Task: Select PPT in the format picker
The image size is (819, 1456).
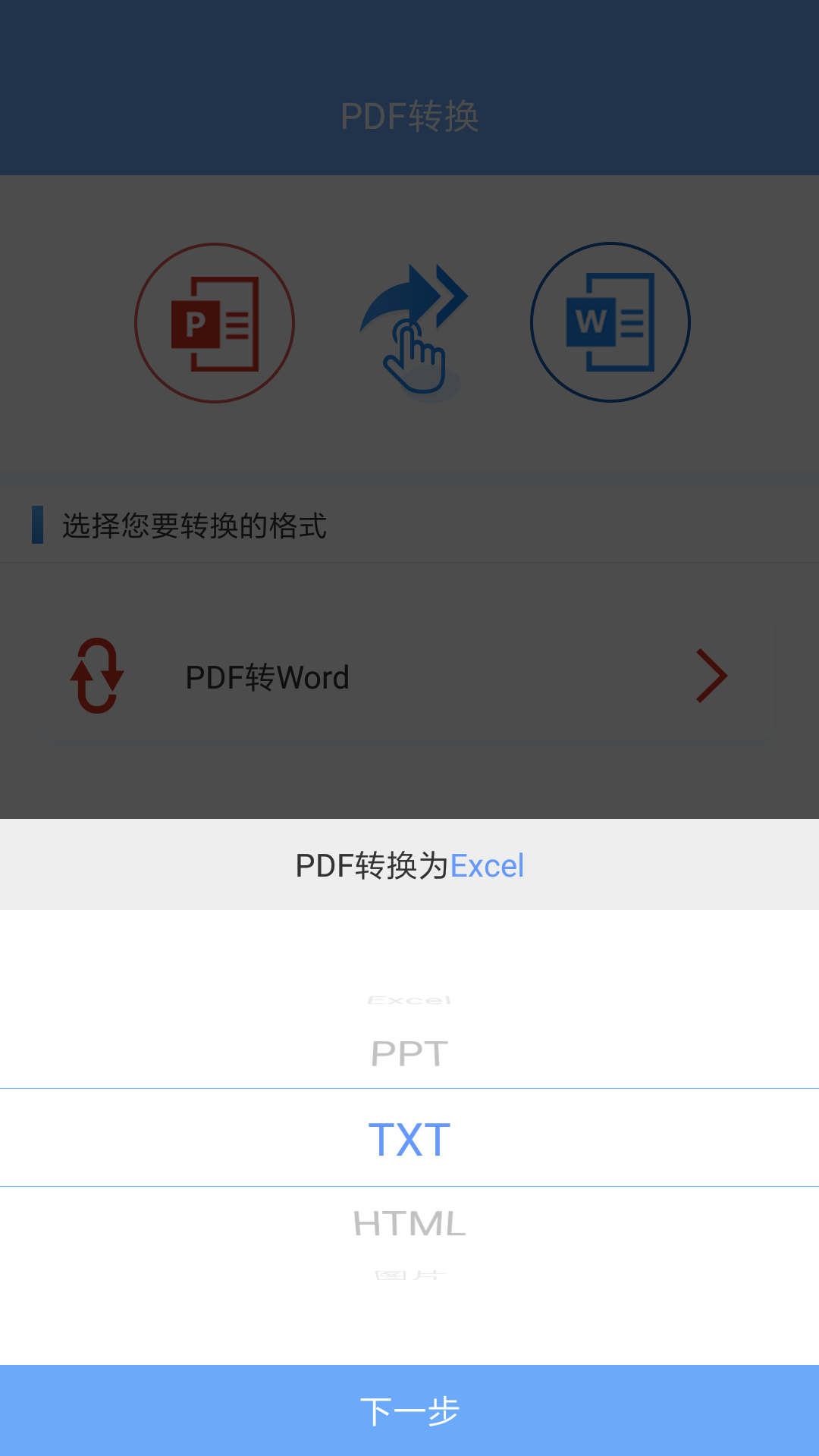Action: 409,1054
